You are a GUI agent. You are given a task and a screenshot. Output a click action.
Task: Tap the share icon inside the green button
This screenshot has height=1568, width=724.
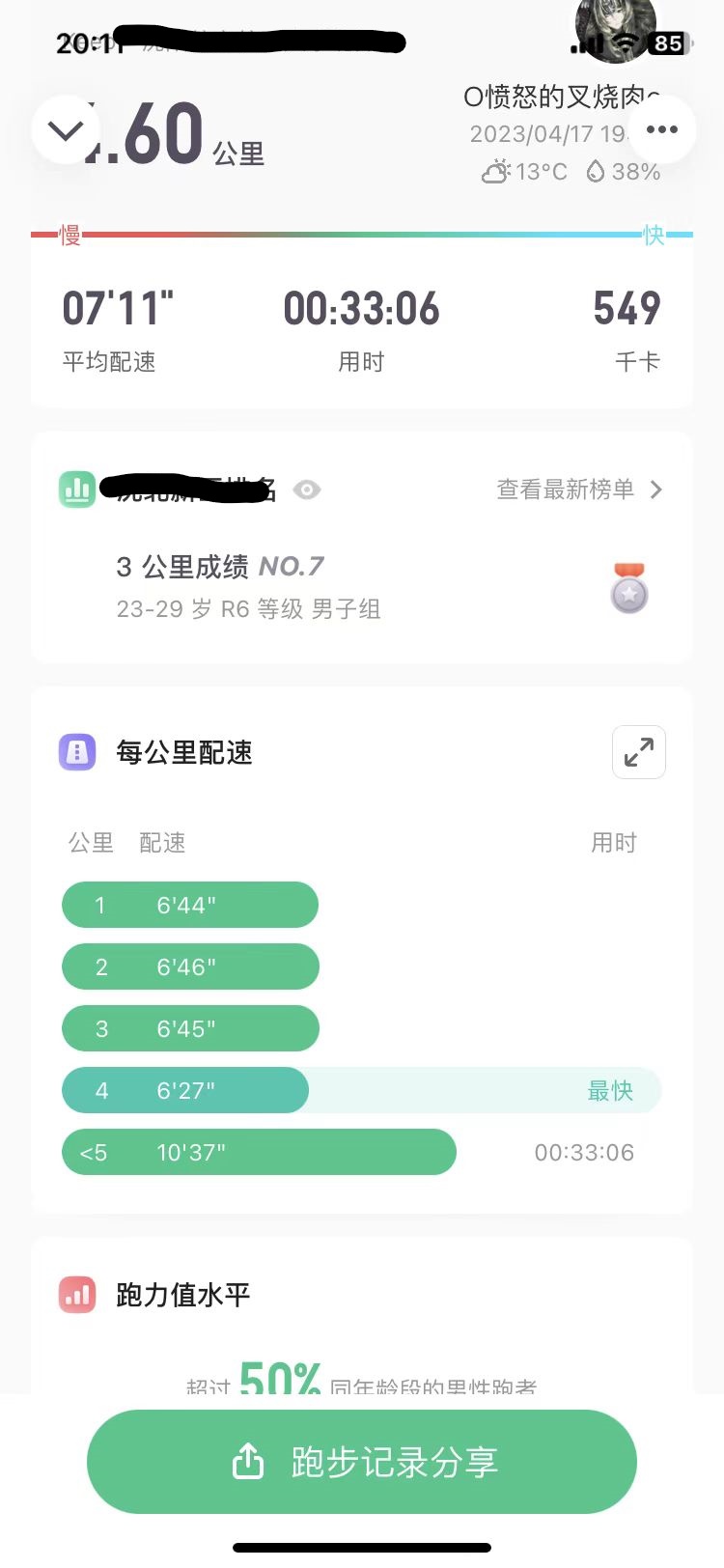tap(249, 1461)
